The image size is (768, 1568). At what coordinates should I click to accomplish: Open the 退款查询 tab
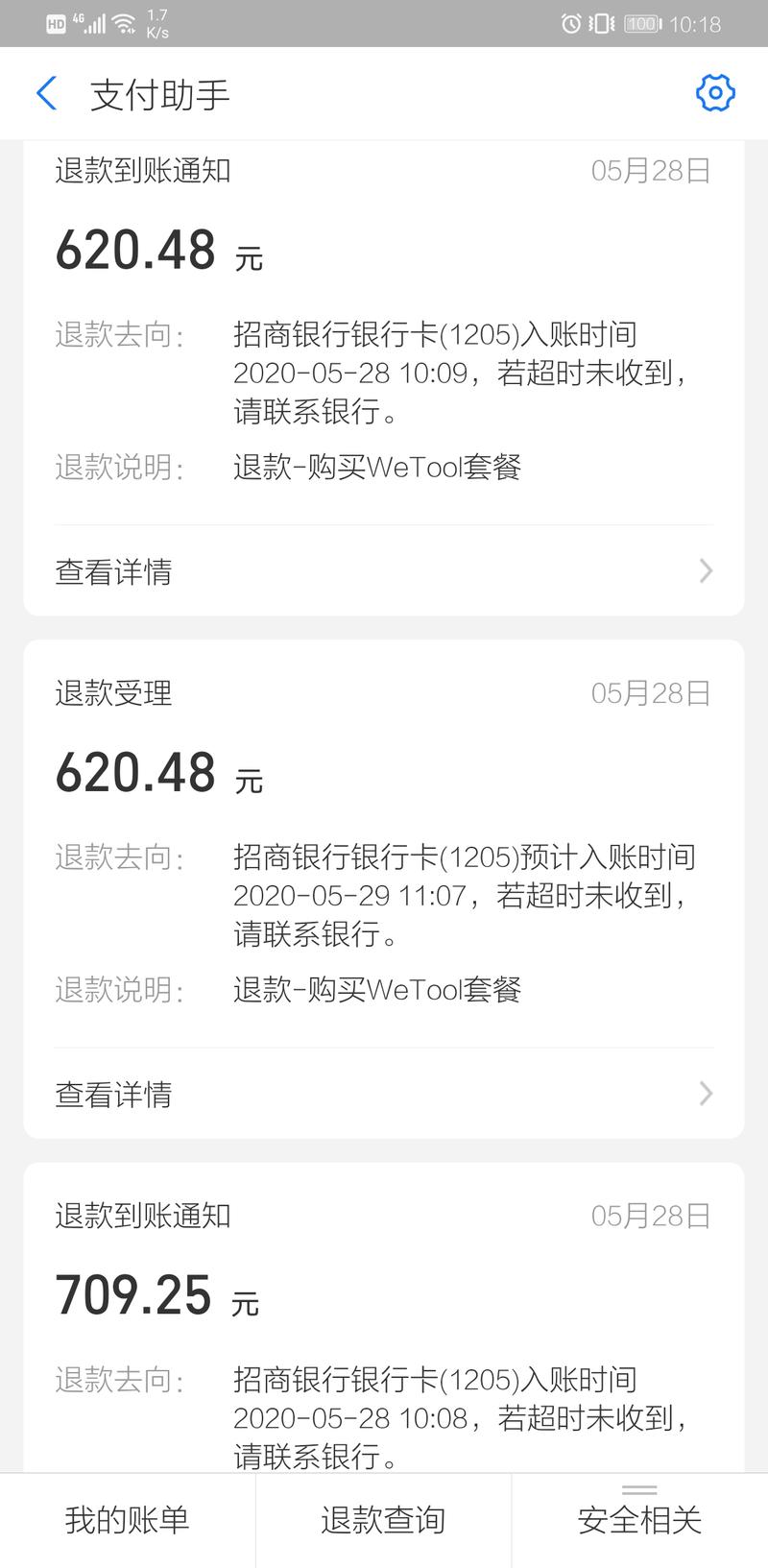(x=383, y=1520)
